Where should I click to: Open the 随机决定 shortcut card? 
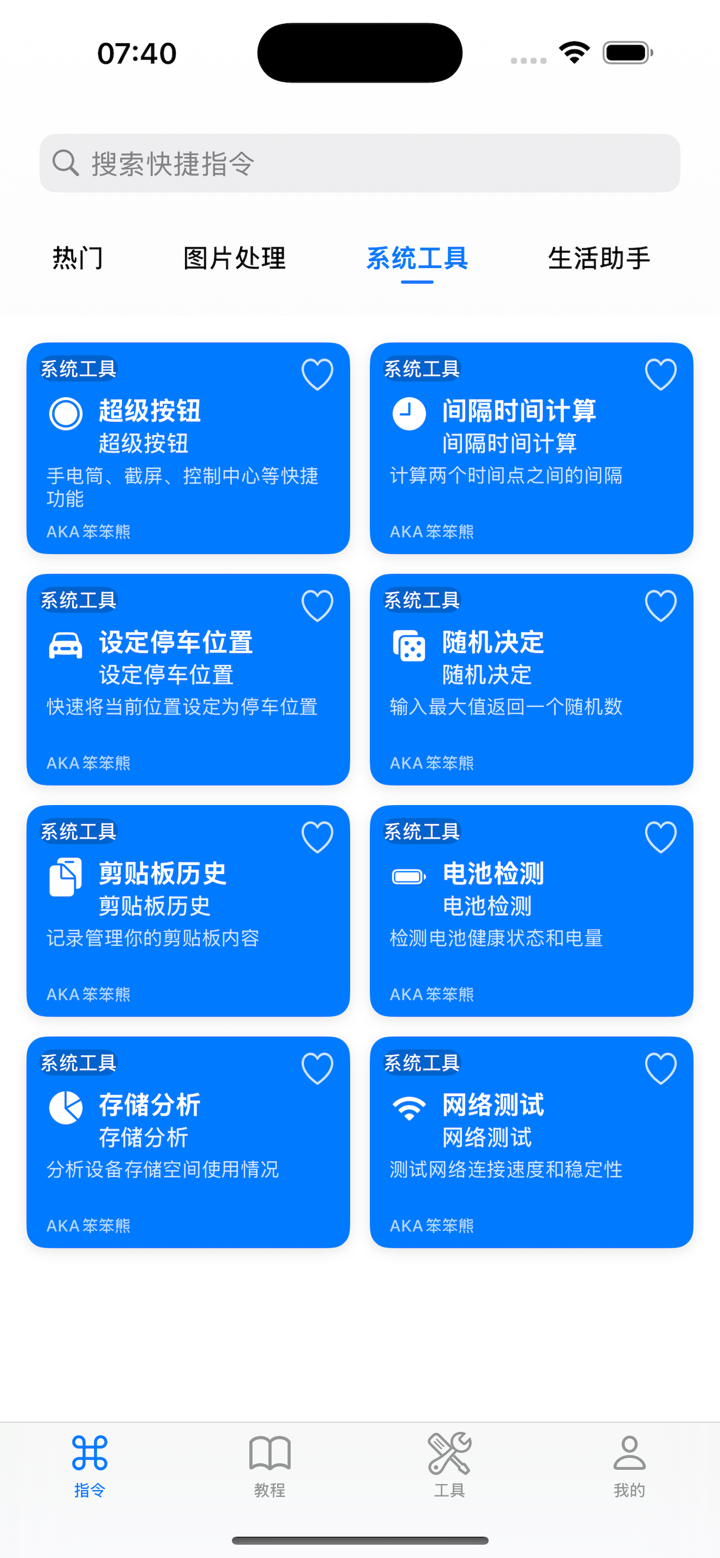click(x=531, y=680)
